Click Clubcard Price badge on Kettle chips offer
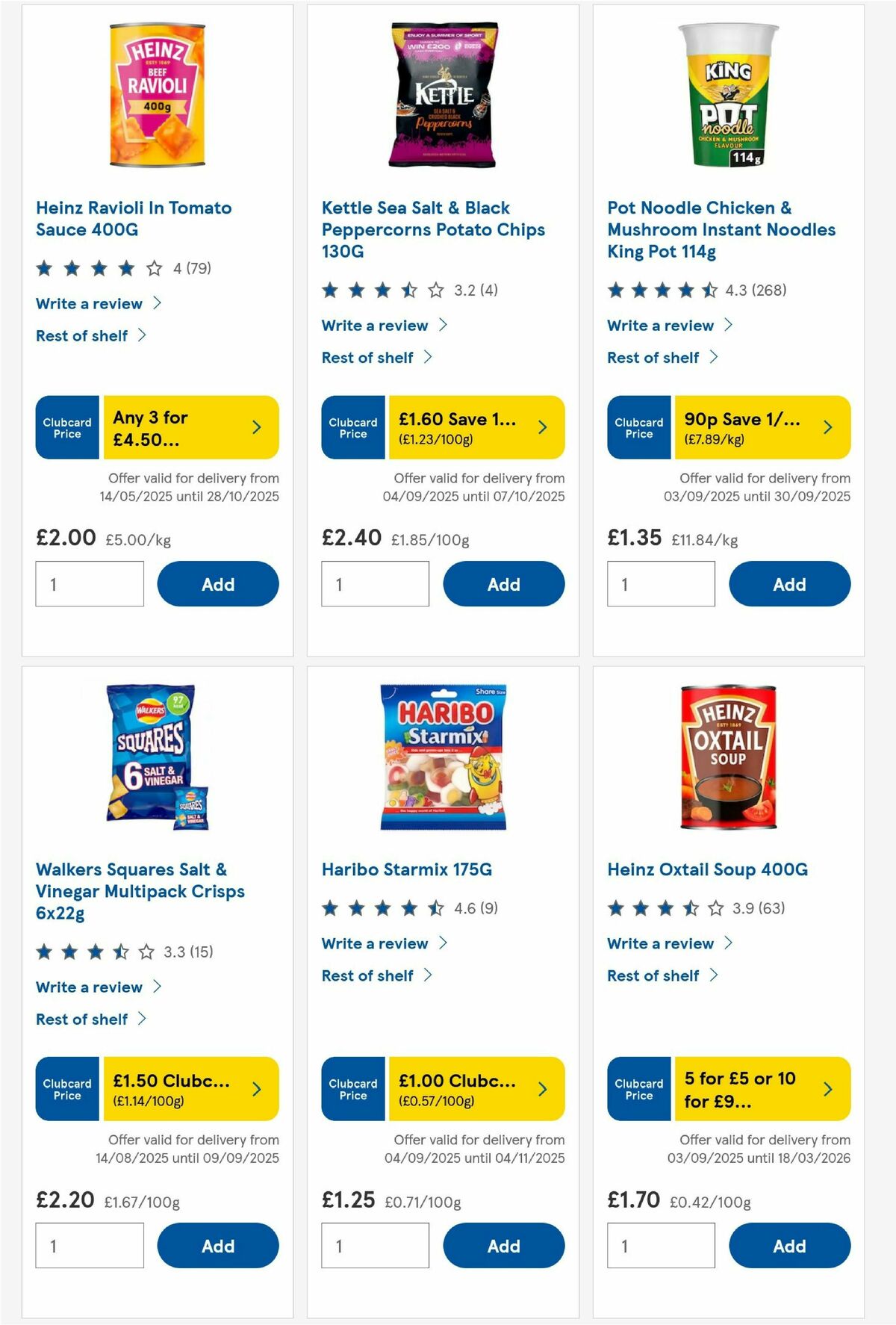This screenshot has height=1325, width=896. (352, 426)
